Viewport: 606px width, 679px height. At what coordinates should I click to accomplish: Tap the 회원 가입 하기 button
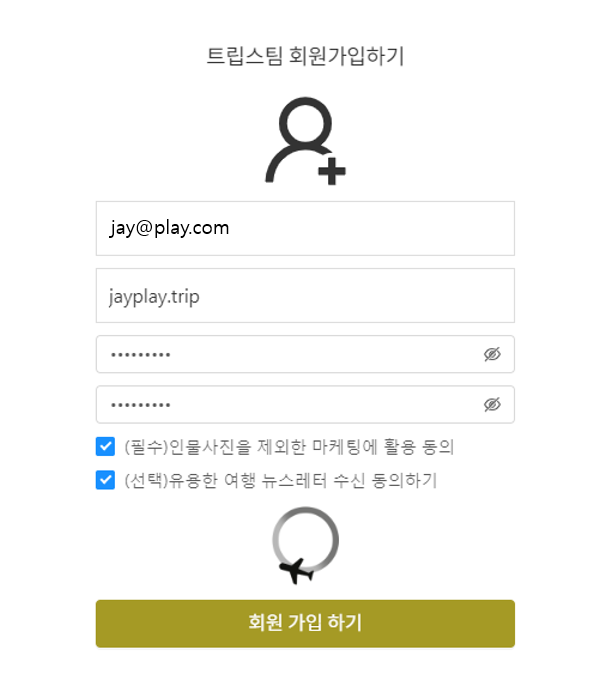coord(304,623)
